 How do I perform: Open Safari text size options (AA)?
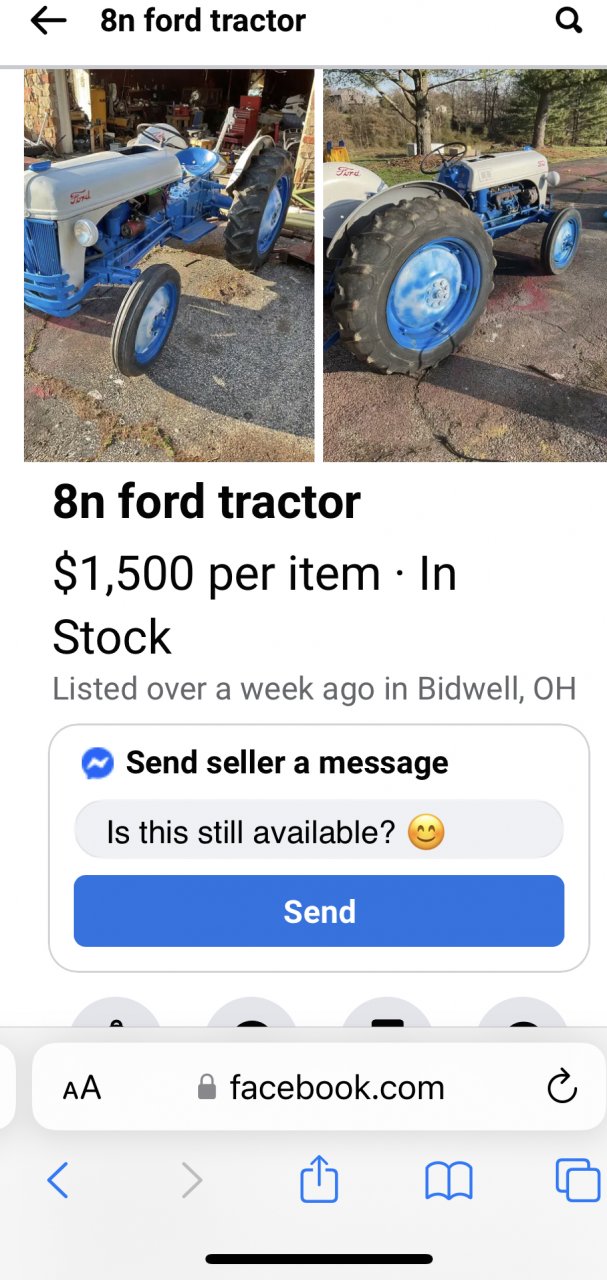tap(82, 1088)
